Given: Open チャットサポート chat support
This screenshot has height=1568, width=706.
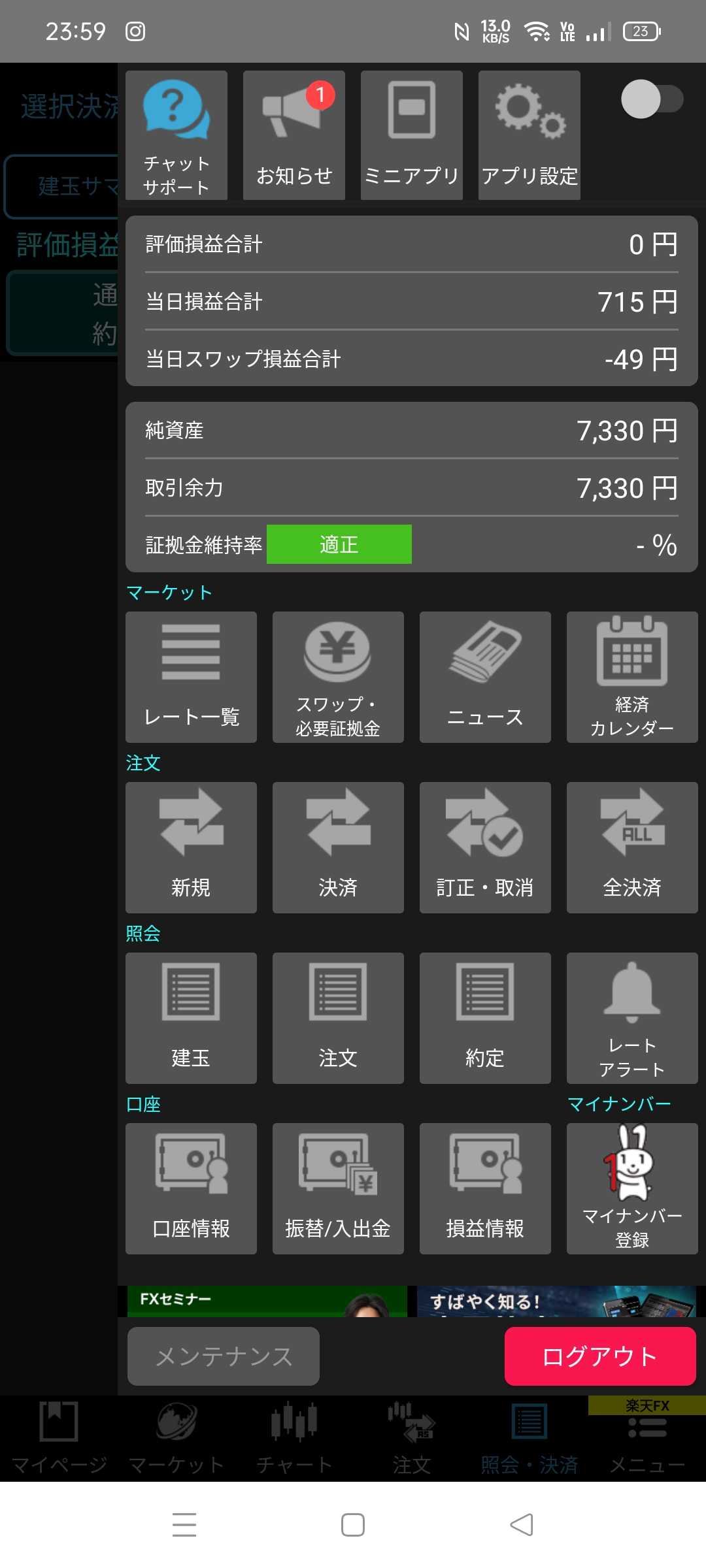Looking at the screenshot, I should coord(176,135).
